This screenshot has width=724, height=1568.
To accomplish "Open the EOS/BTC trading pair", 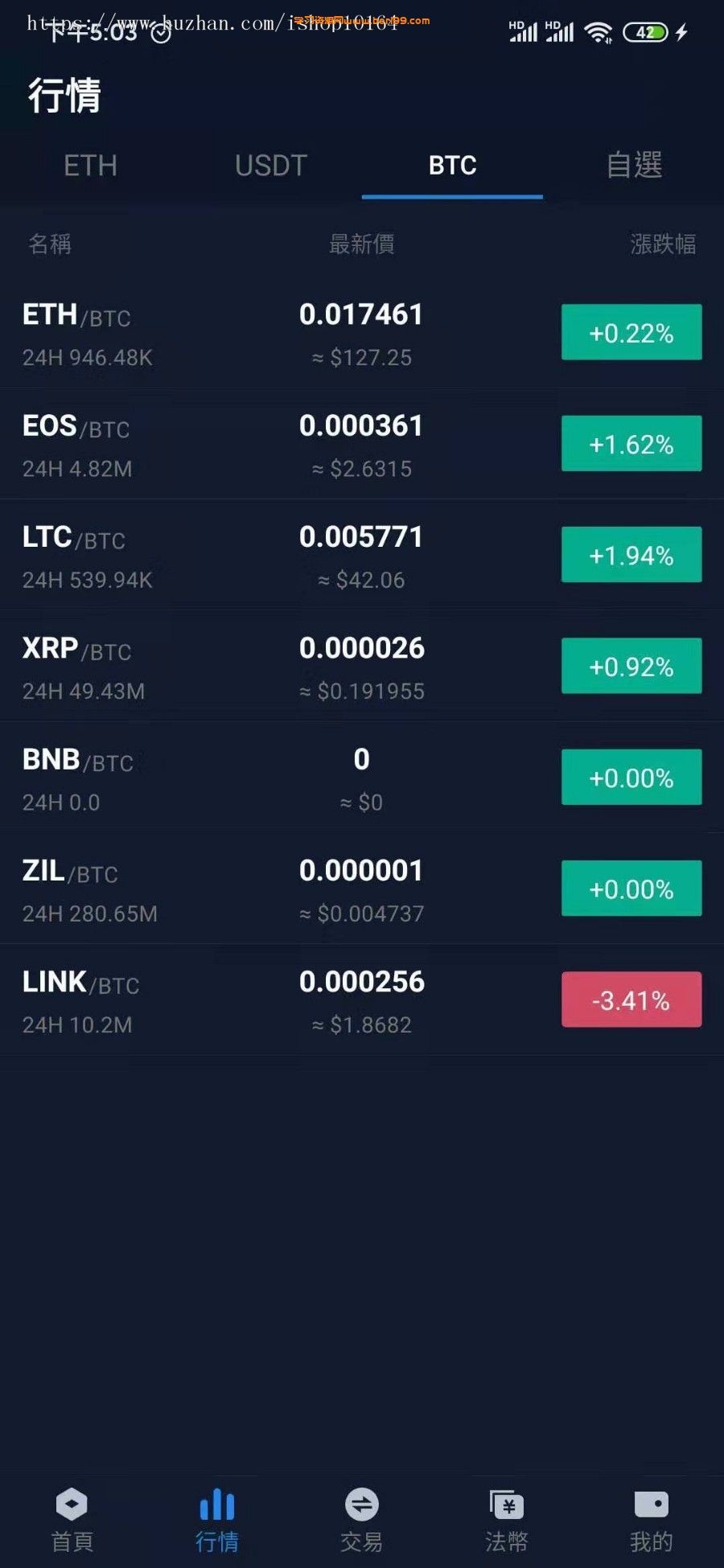I will pos(362,444).
